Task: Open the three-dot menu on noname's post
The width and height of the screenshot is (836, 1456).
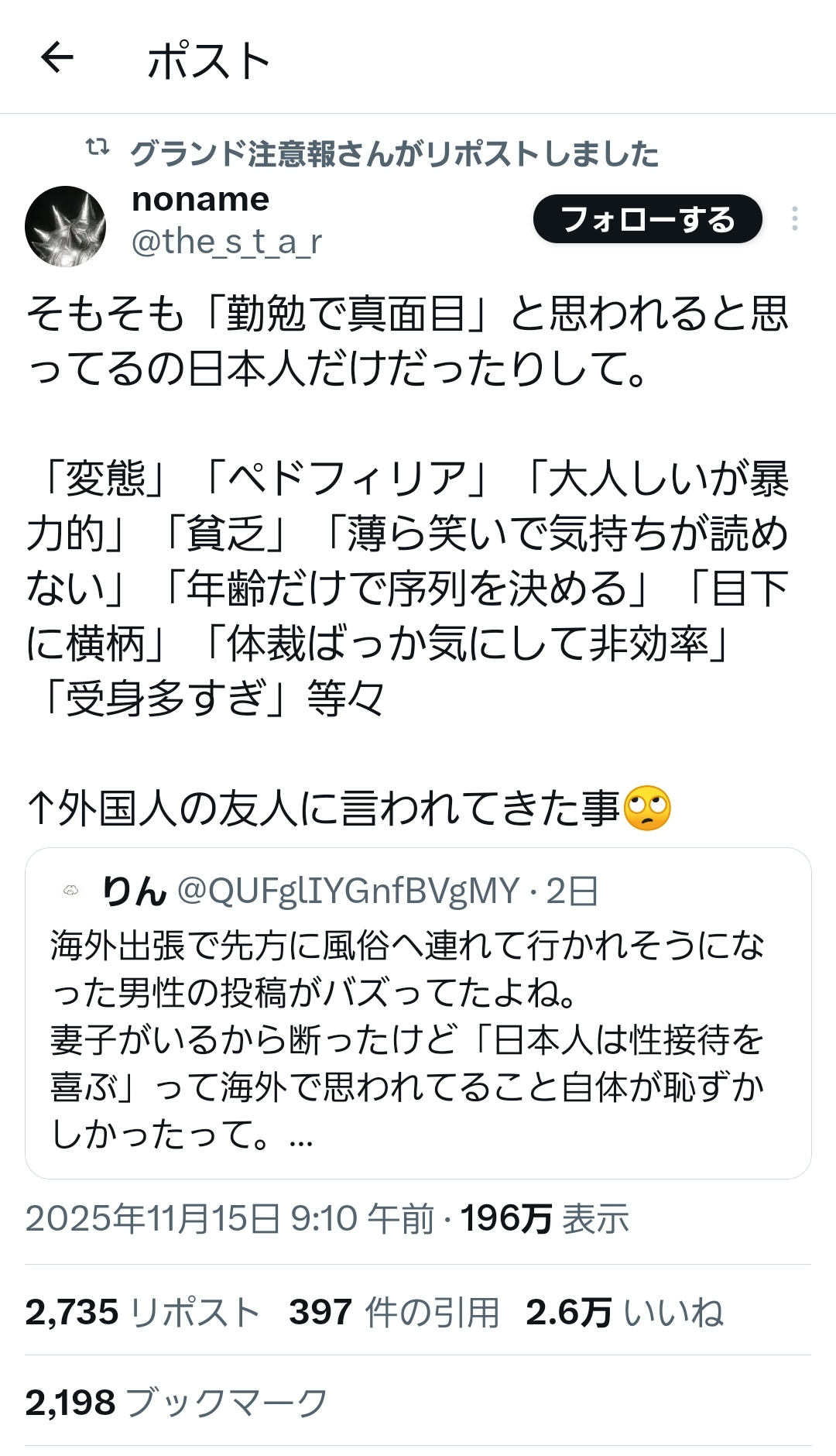Action: click(x=794, y=219)
